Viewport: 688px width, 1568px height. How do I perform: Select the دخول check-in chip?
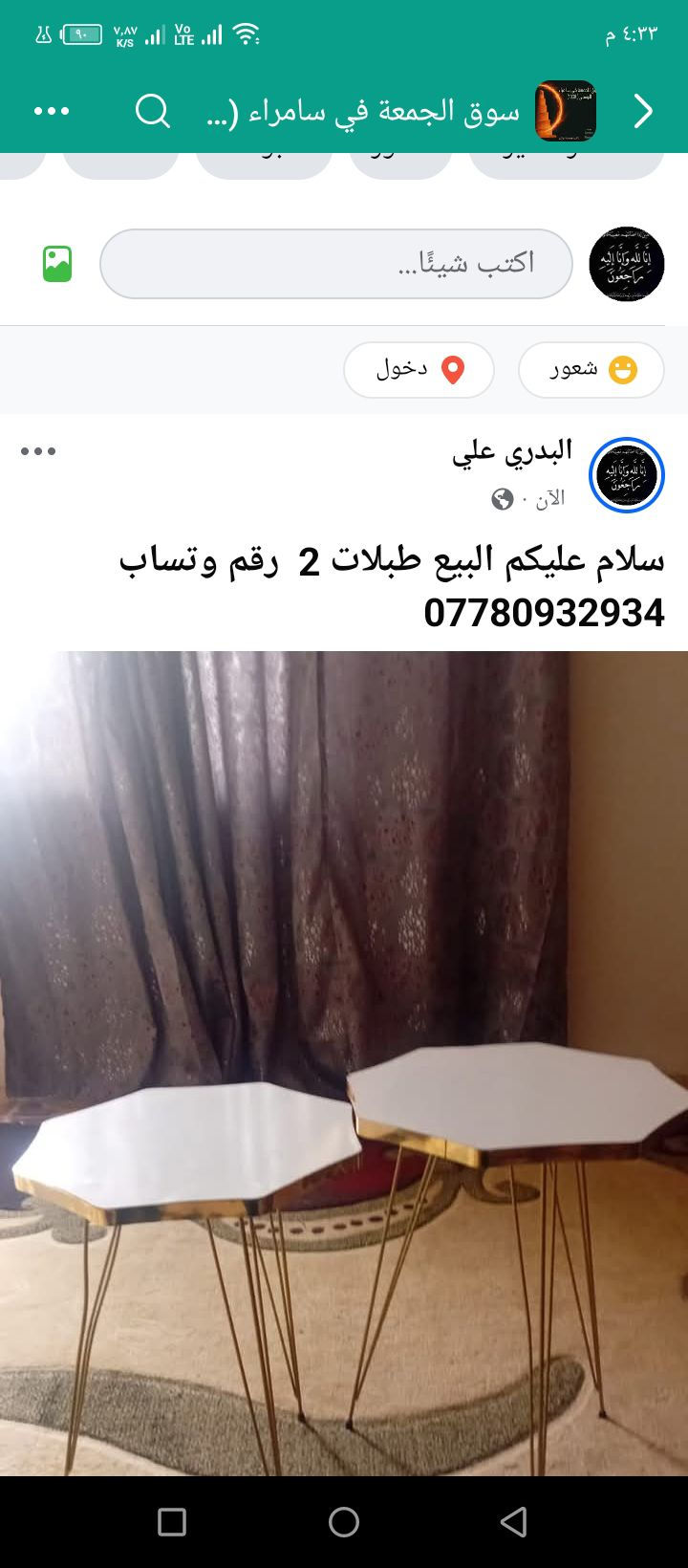419,369
